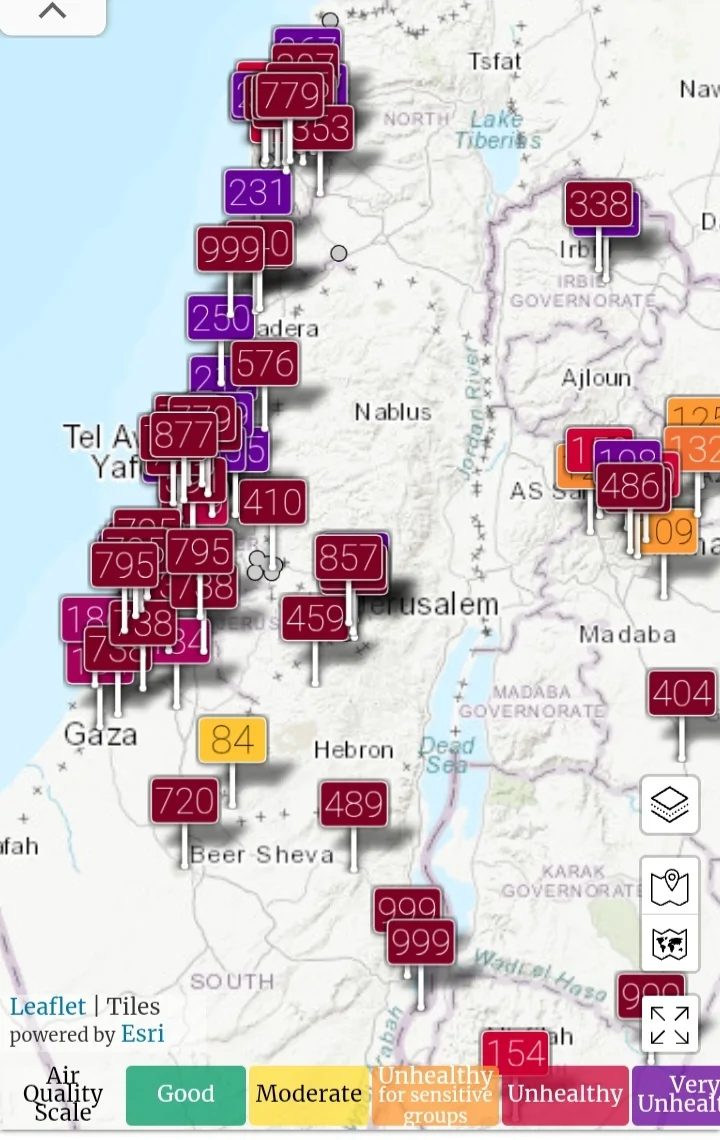Open the 486 station marker

(630, 487)
